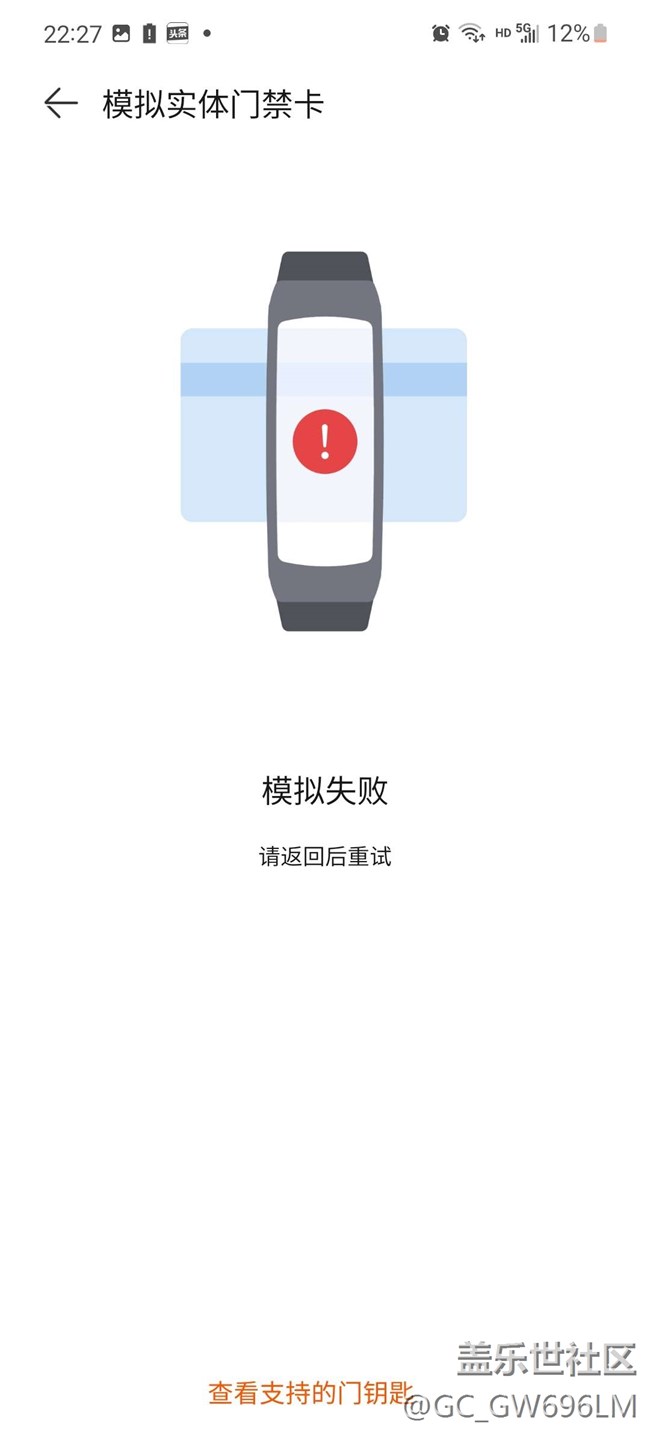650x1444 pixels.
Task: Open the 查看支持的门钥匙 link
Action: [310, 1393]
